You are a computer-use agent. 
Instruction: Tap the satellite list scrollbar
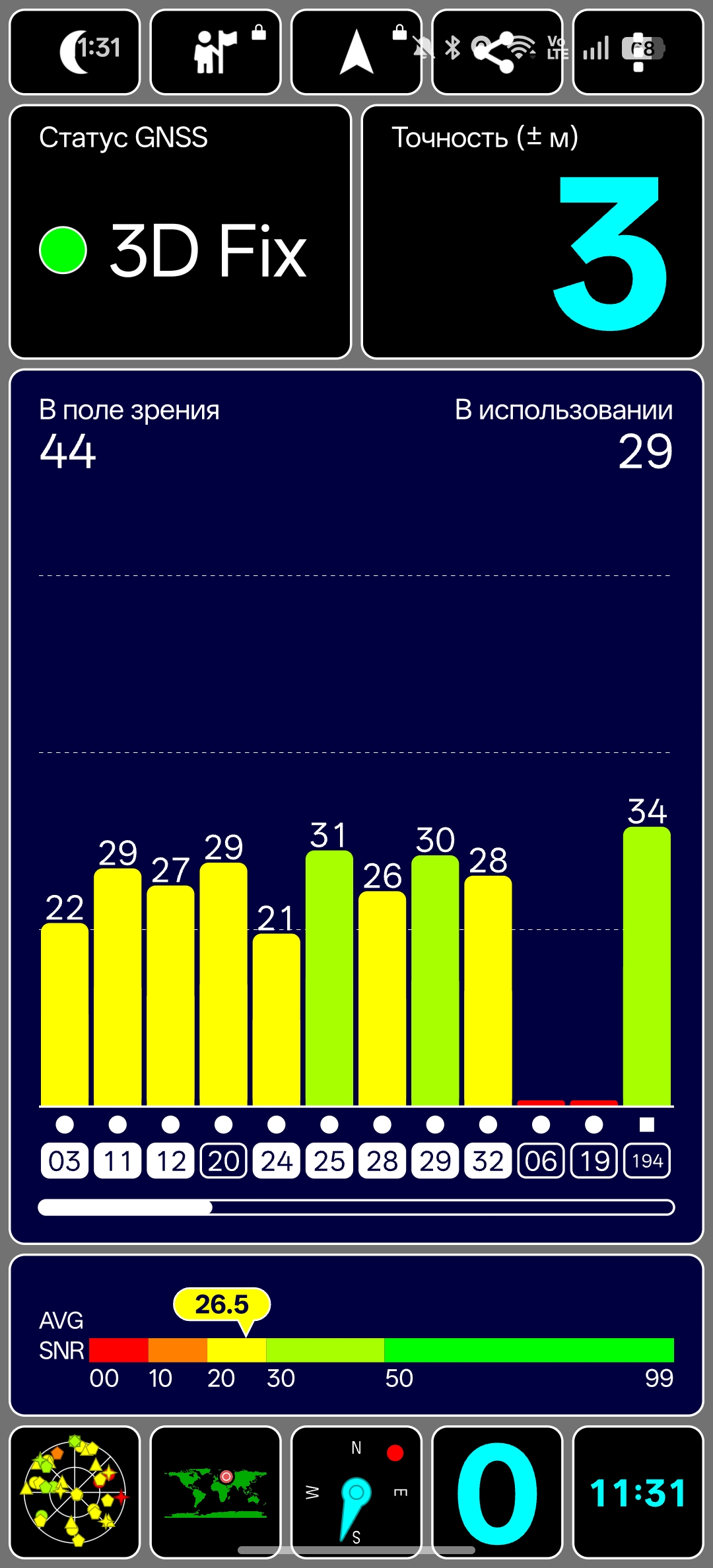(x=356, y=1207)
